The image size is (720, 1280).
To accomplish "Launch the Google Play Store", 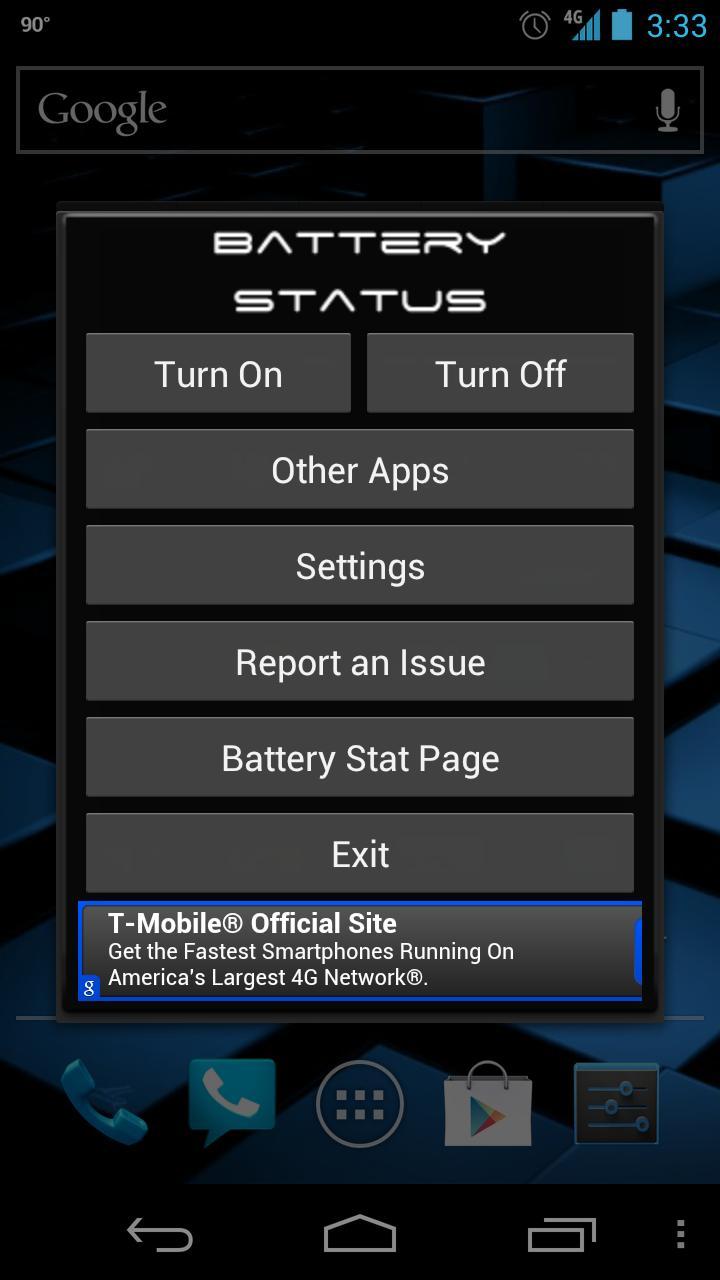I will pyautogui.click(x=487, y=1105).
